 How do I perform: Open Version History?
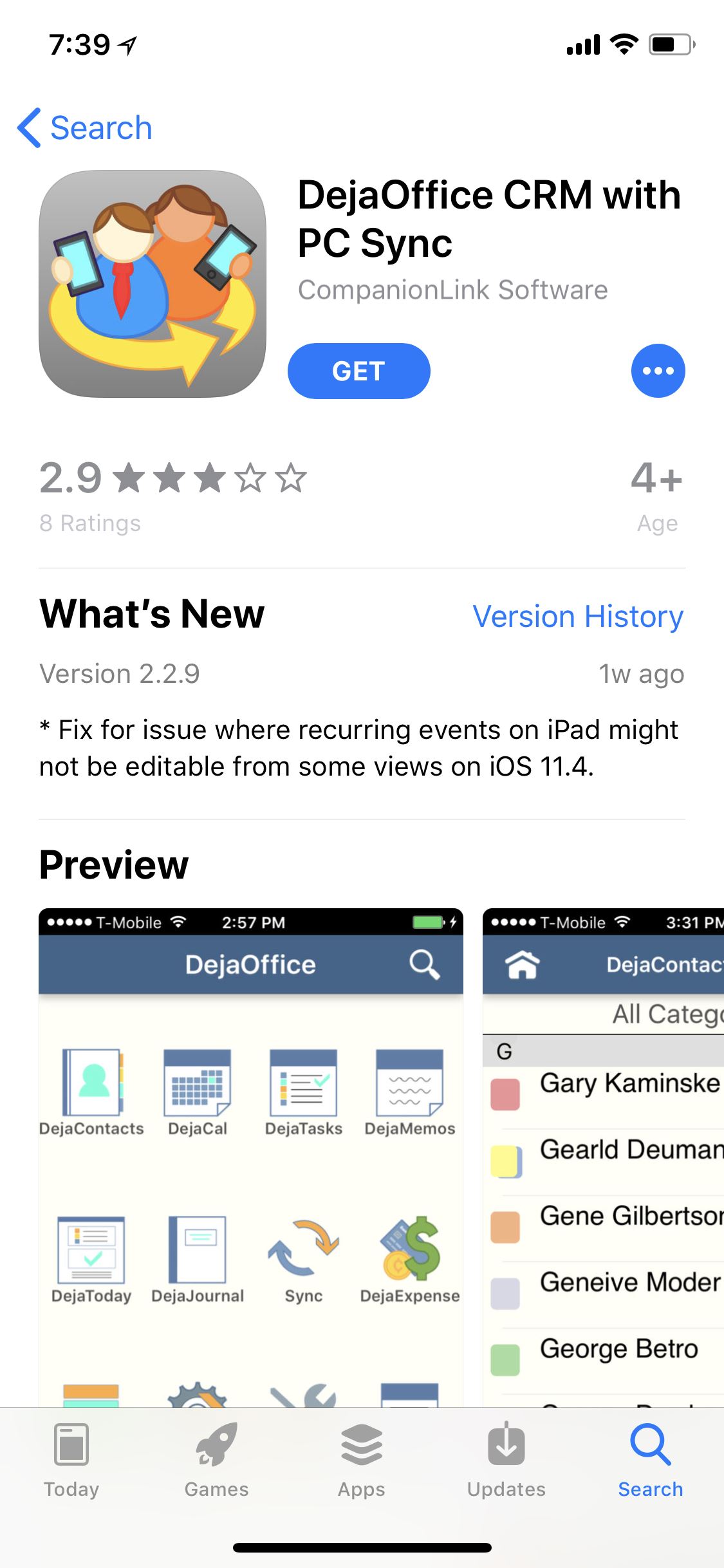577,617
